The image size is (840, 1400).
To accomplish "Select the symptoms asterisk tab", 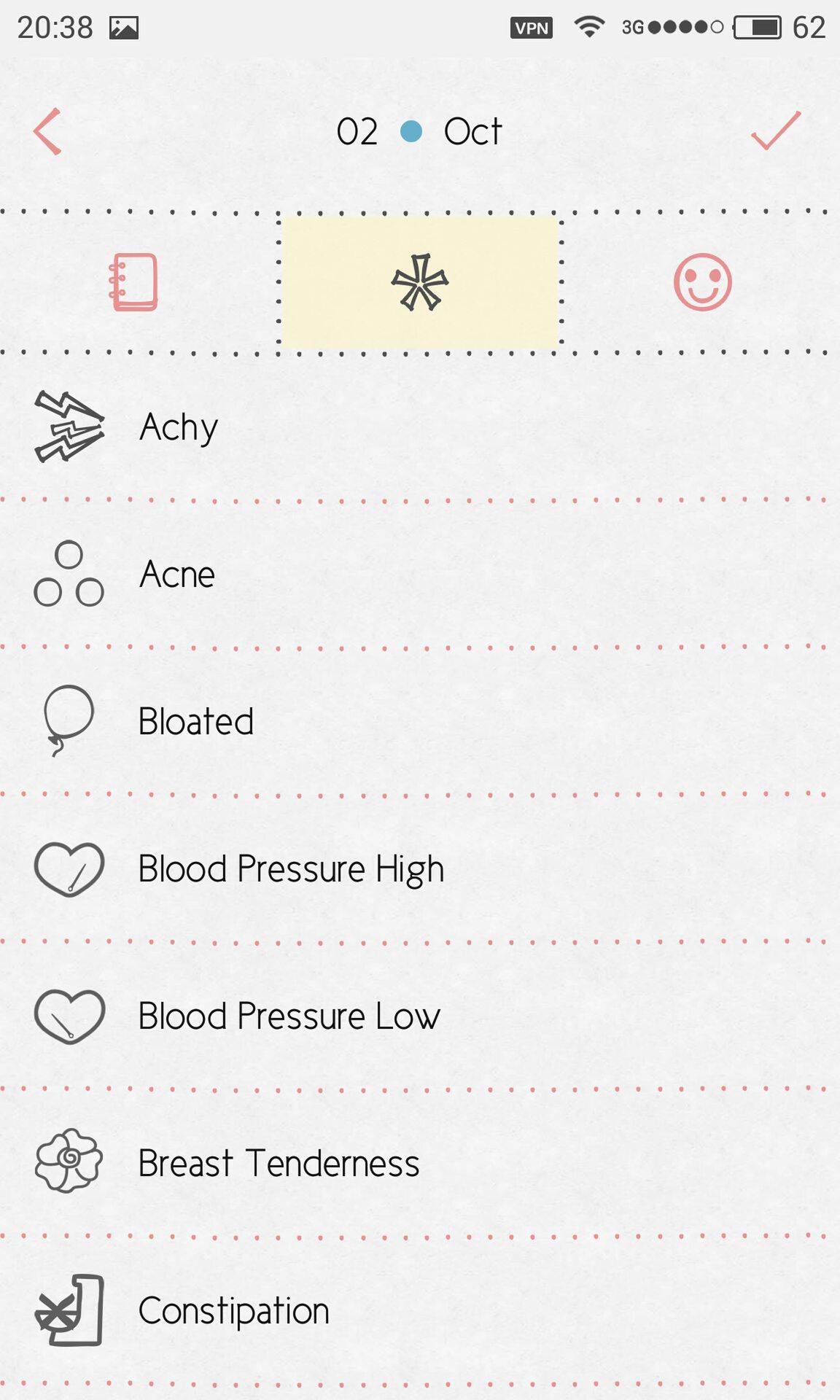I will 420,282.
